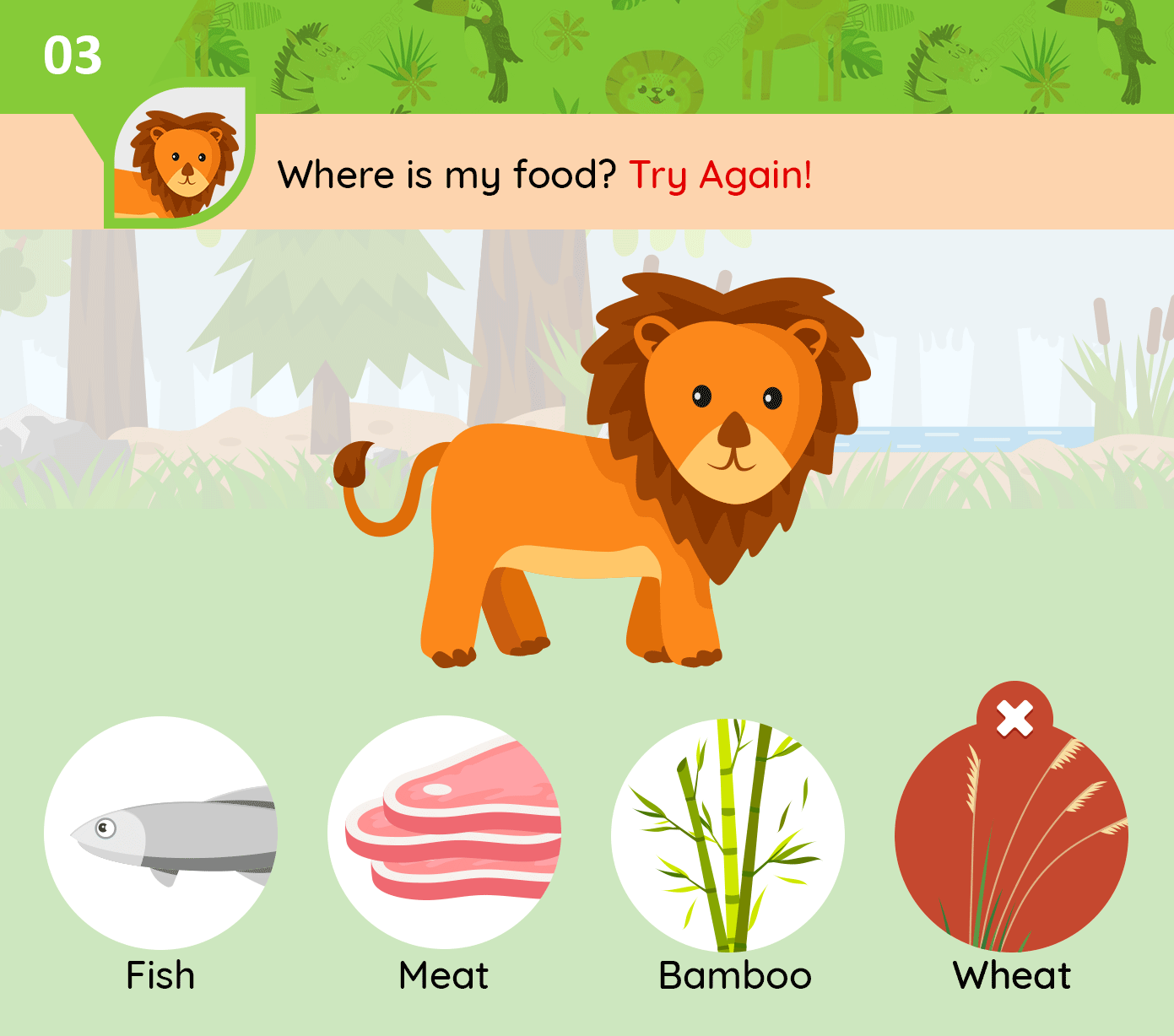Tap the Wheat answer marked wrong
Screen dimensions: 1174x1036
[1011, 834]
